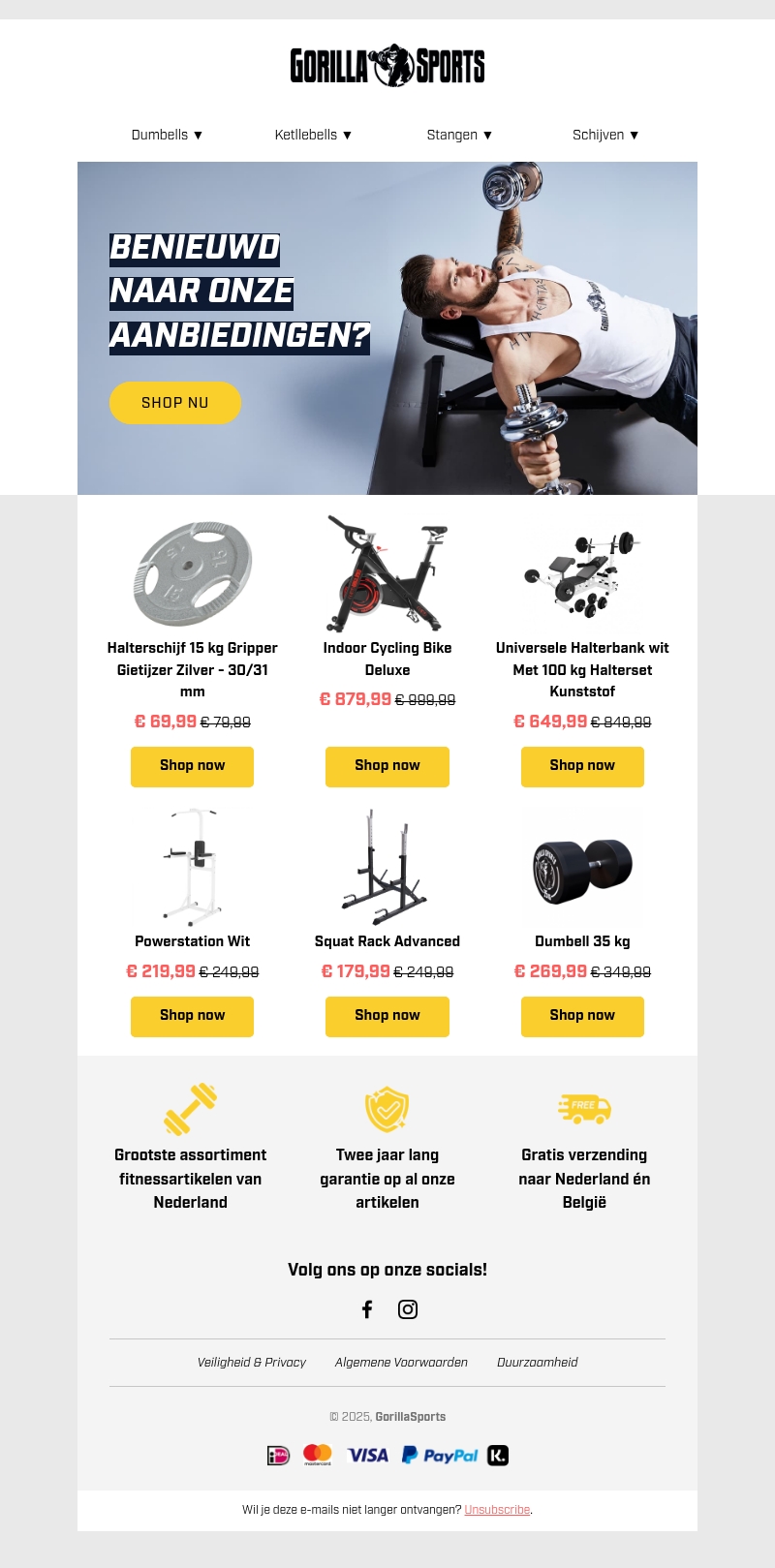Shop now for Halterschijf 15 kg Gripper
This screenshot has width=775, height=1568.
coord(192,766)
